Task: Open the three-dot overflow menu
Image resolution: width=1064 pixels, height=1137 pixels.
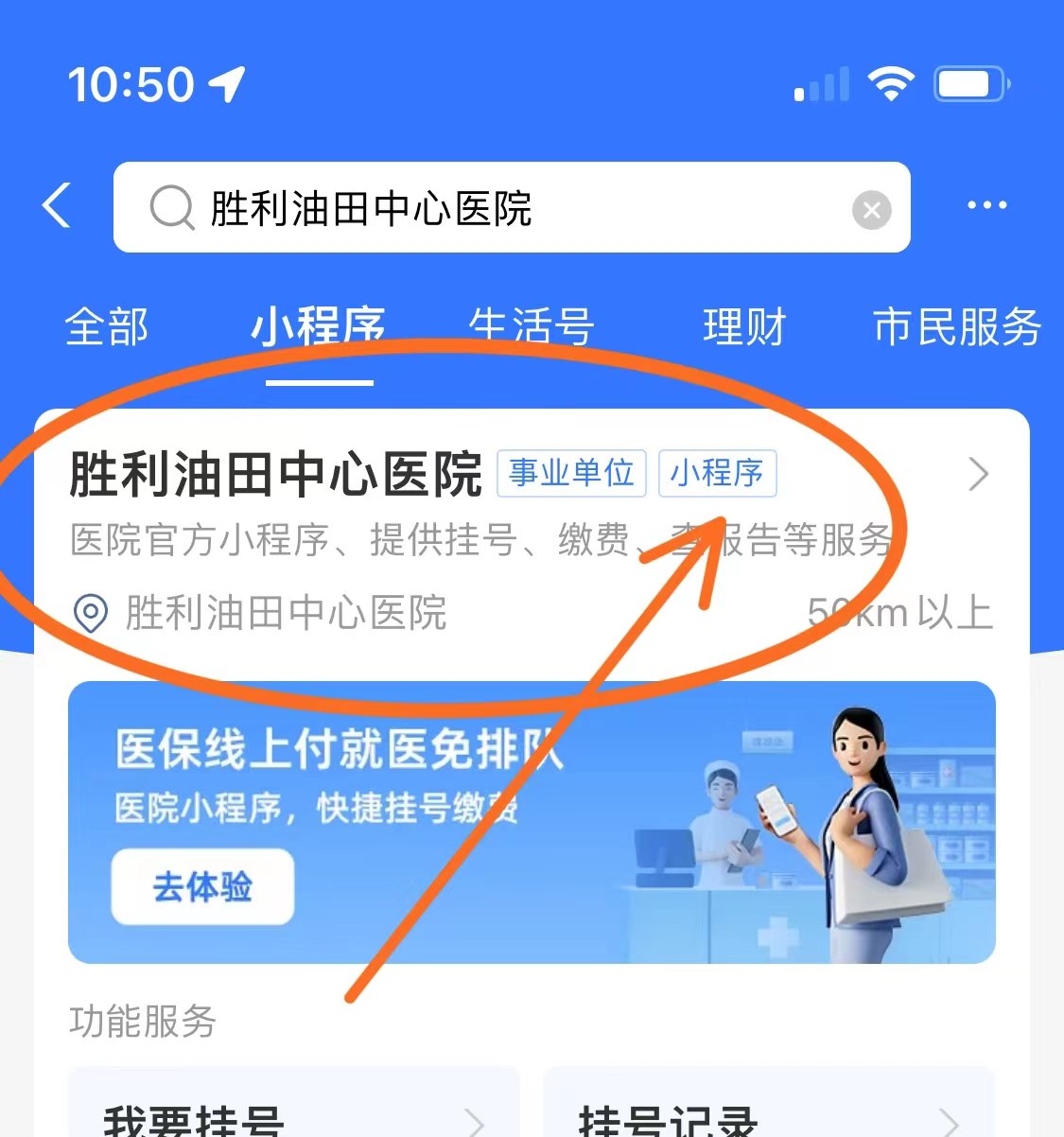Action: 986,205
